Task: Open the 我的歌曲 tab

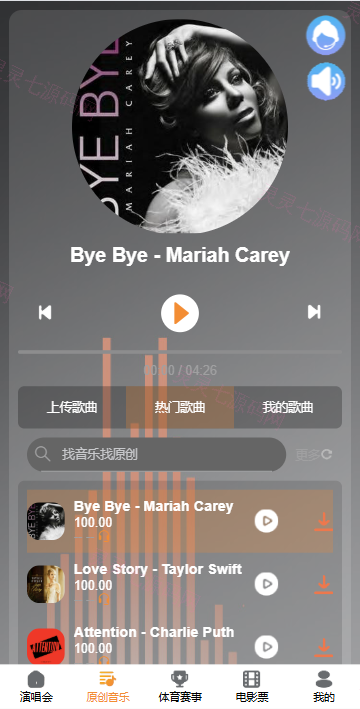Action: tap(288, 407)
